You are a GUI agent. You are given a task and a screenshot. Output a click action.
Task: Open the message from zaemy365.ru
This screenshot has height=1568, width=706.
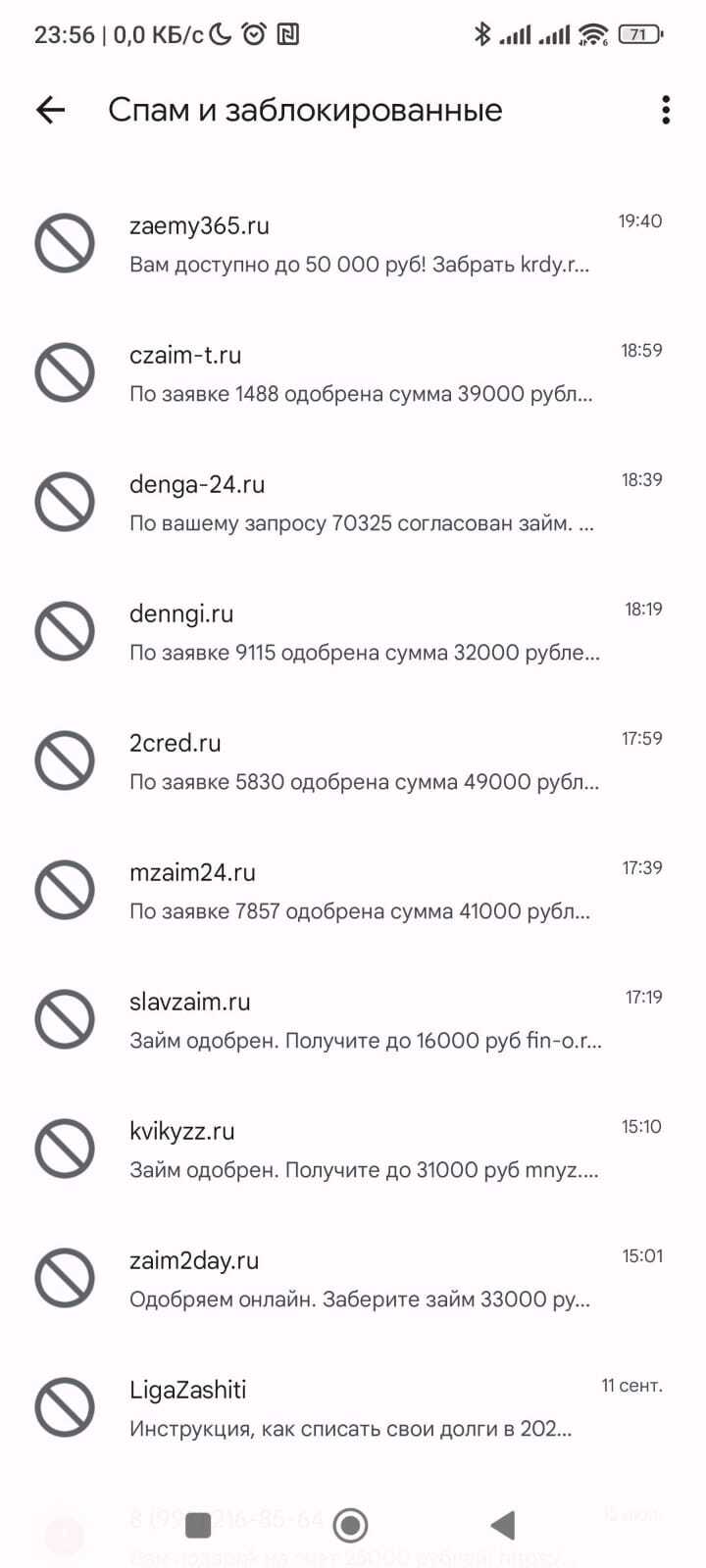tap(353, 244)
